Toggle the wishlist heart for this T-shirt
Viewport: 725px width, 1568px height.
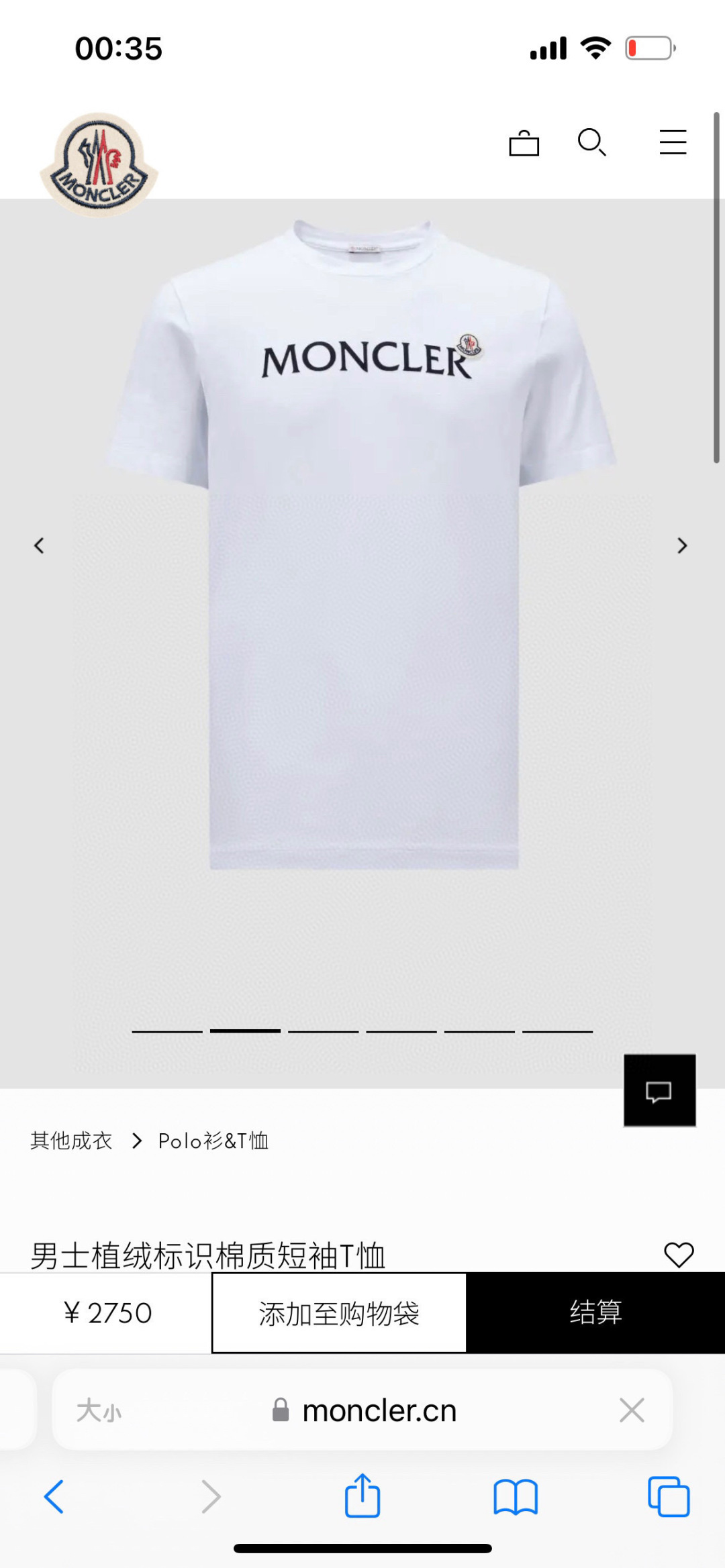[681, 1255]
